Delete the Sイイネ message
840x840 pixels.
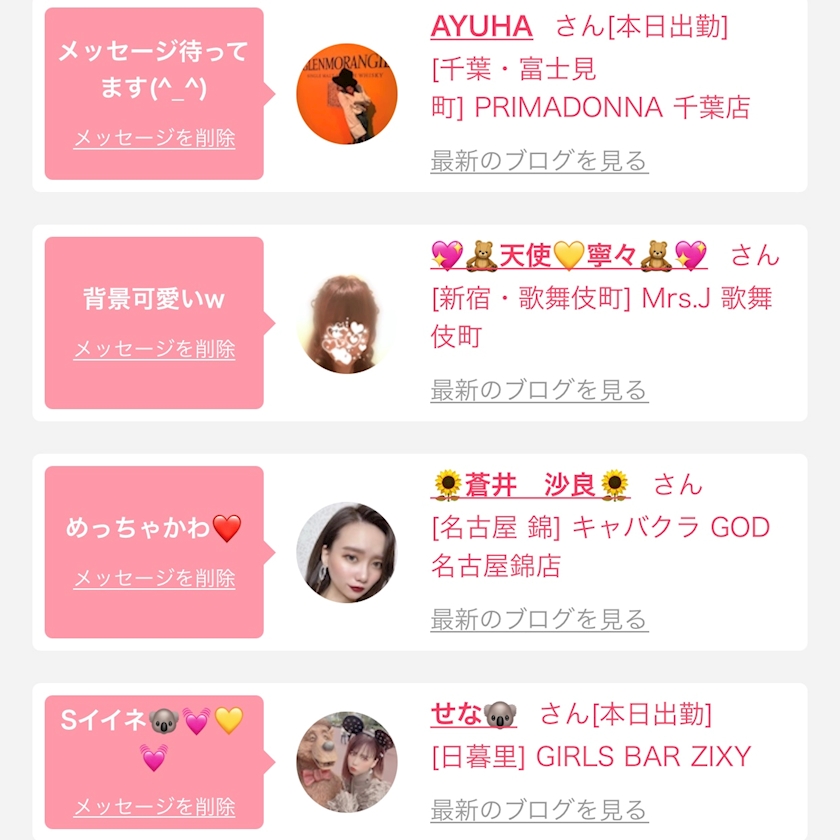click(x=154, y=807)
